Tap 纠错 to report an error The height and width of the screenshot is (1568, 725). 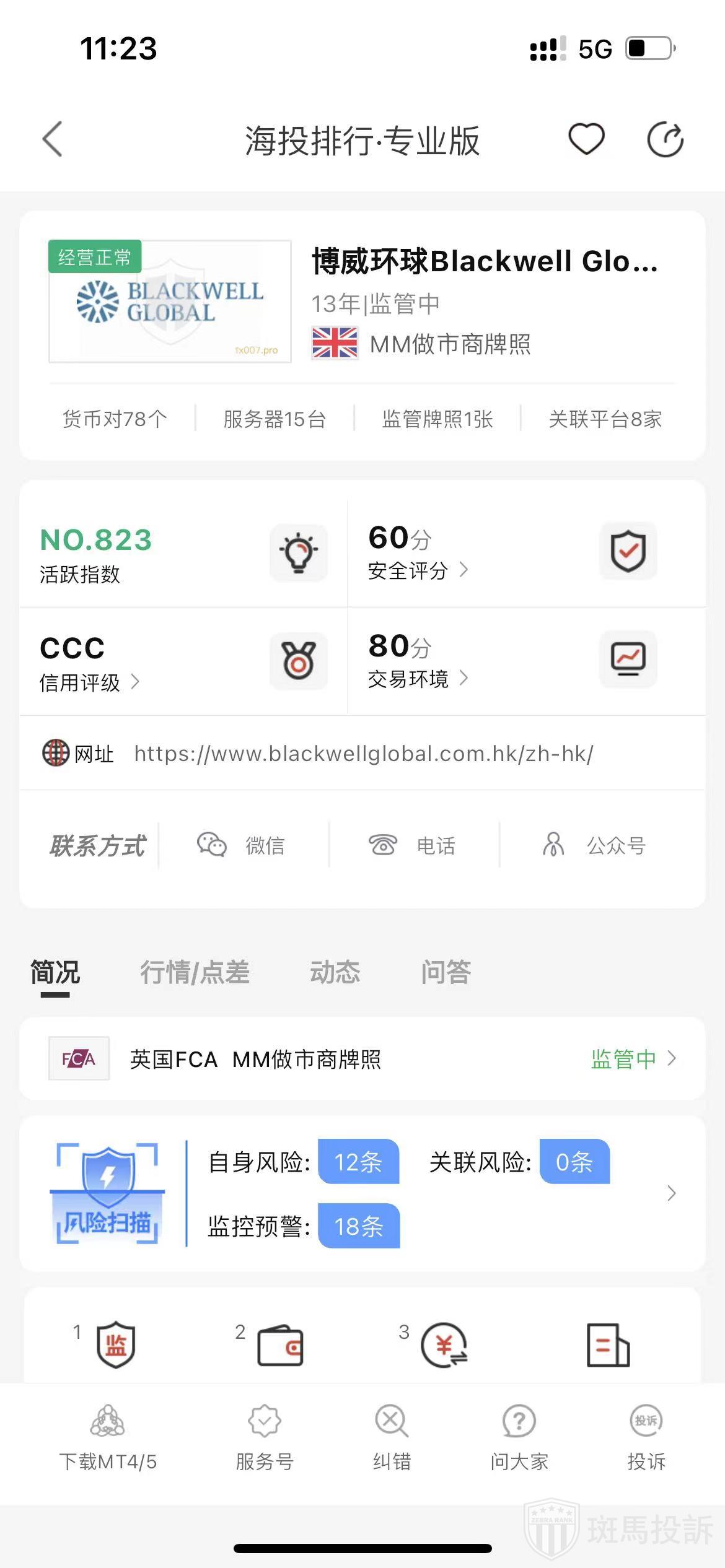tap(392, 1438)
